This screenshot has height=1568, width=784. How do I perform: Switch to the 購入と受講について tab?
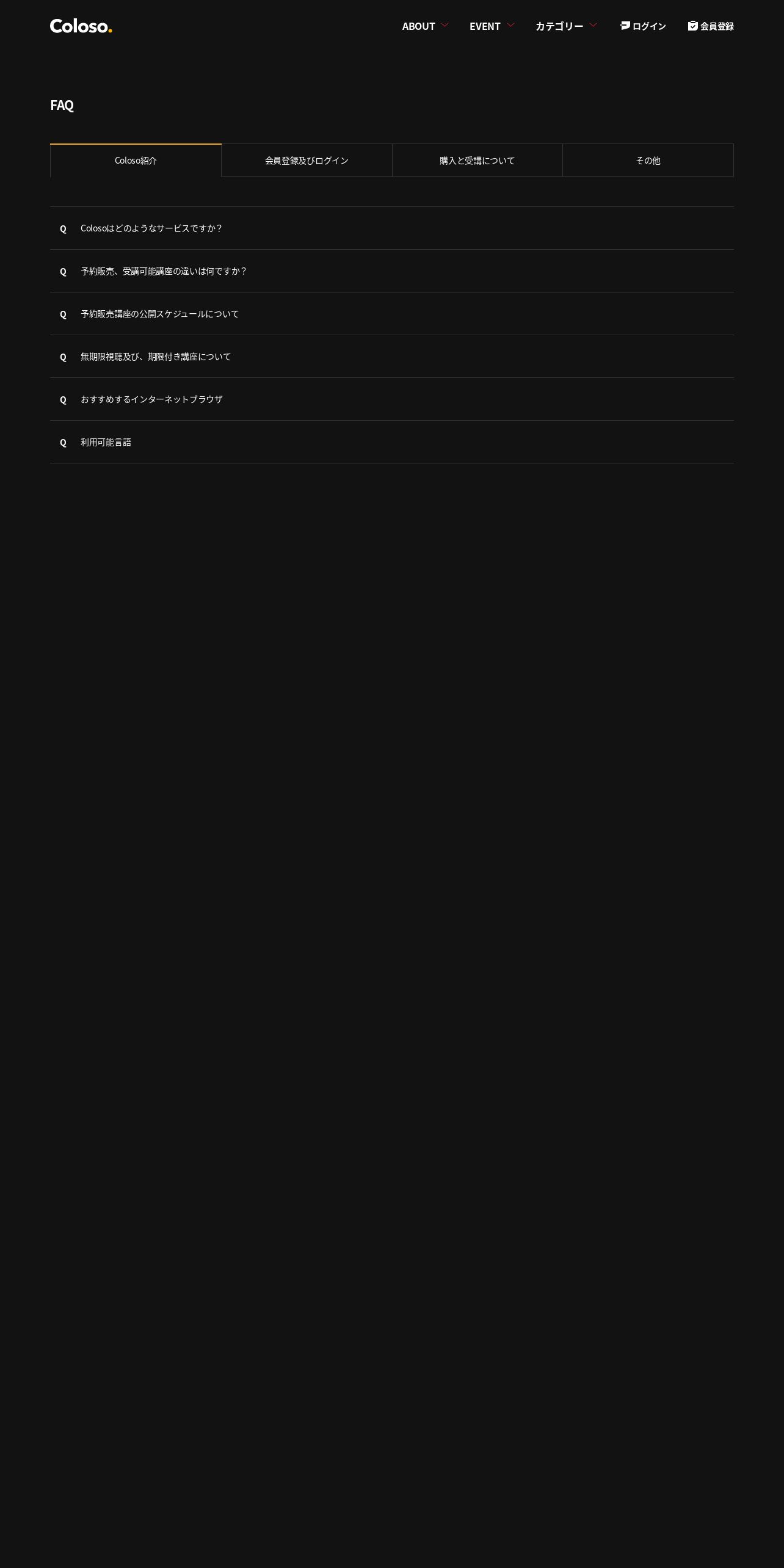[477, 161]
